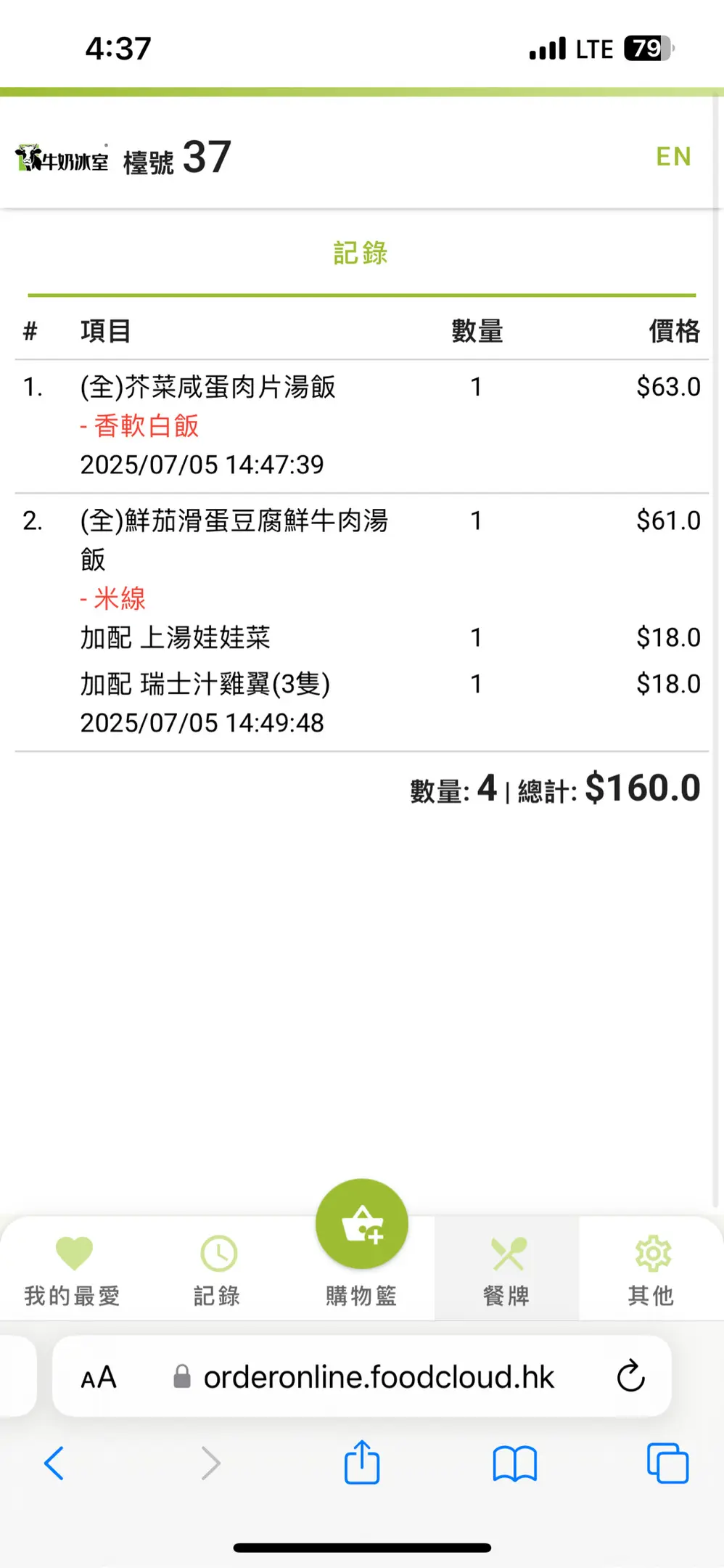Open the 我的最愛 favorites tab
The height and width of the screenshot is (1568, 724).
(73, 1270)
